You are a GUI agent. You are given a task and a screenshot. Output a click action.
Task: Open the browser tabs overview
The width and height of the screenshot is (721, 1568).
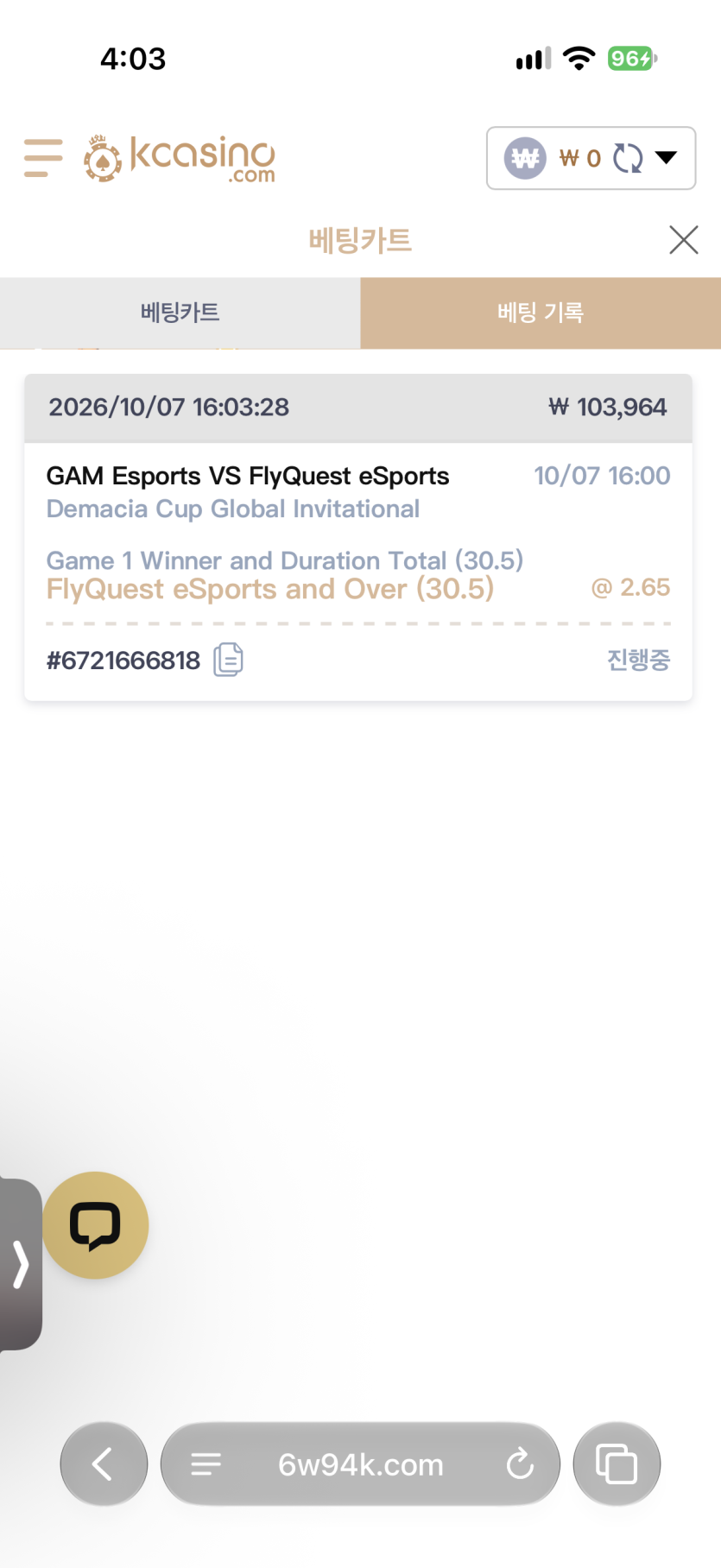coord(617,1464)
